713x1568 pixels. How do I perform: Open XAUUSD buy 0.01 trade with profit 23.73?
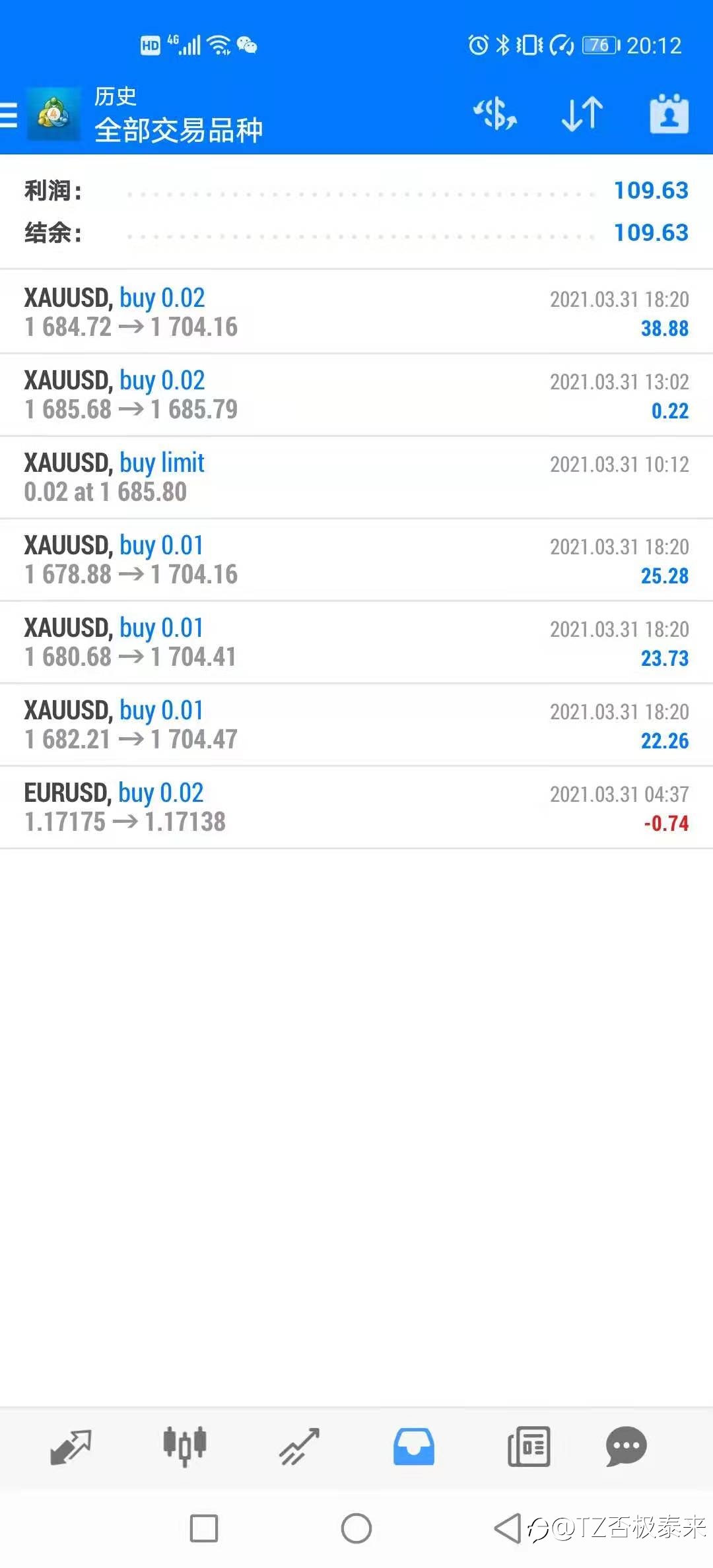[x=356, y=642]
